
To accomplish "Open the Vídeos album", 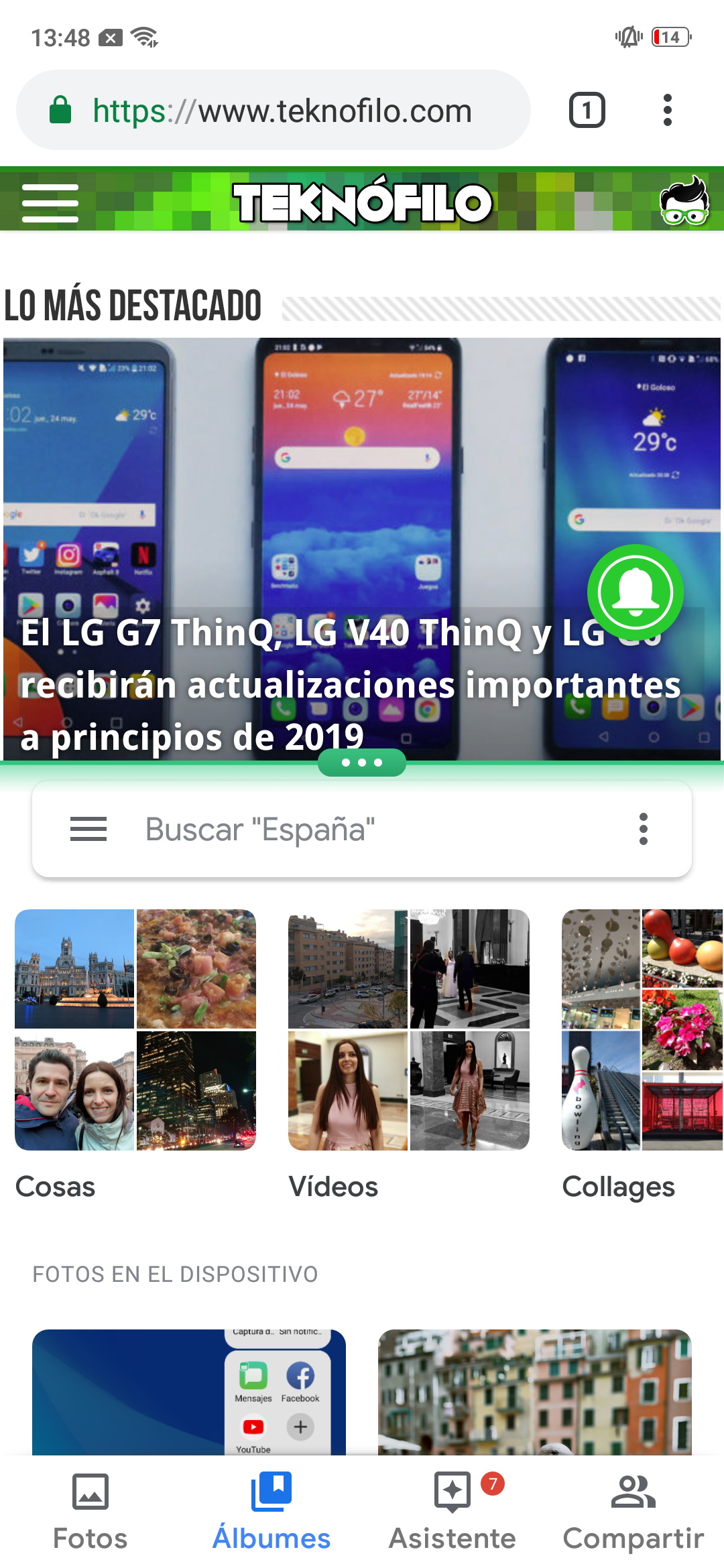I will coord(409,1030).
